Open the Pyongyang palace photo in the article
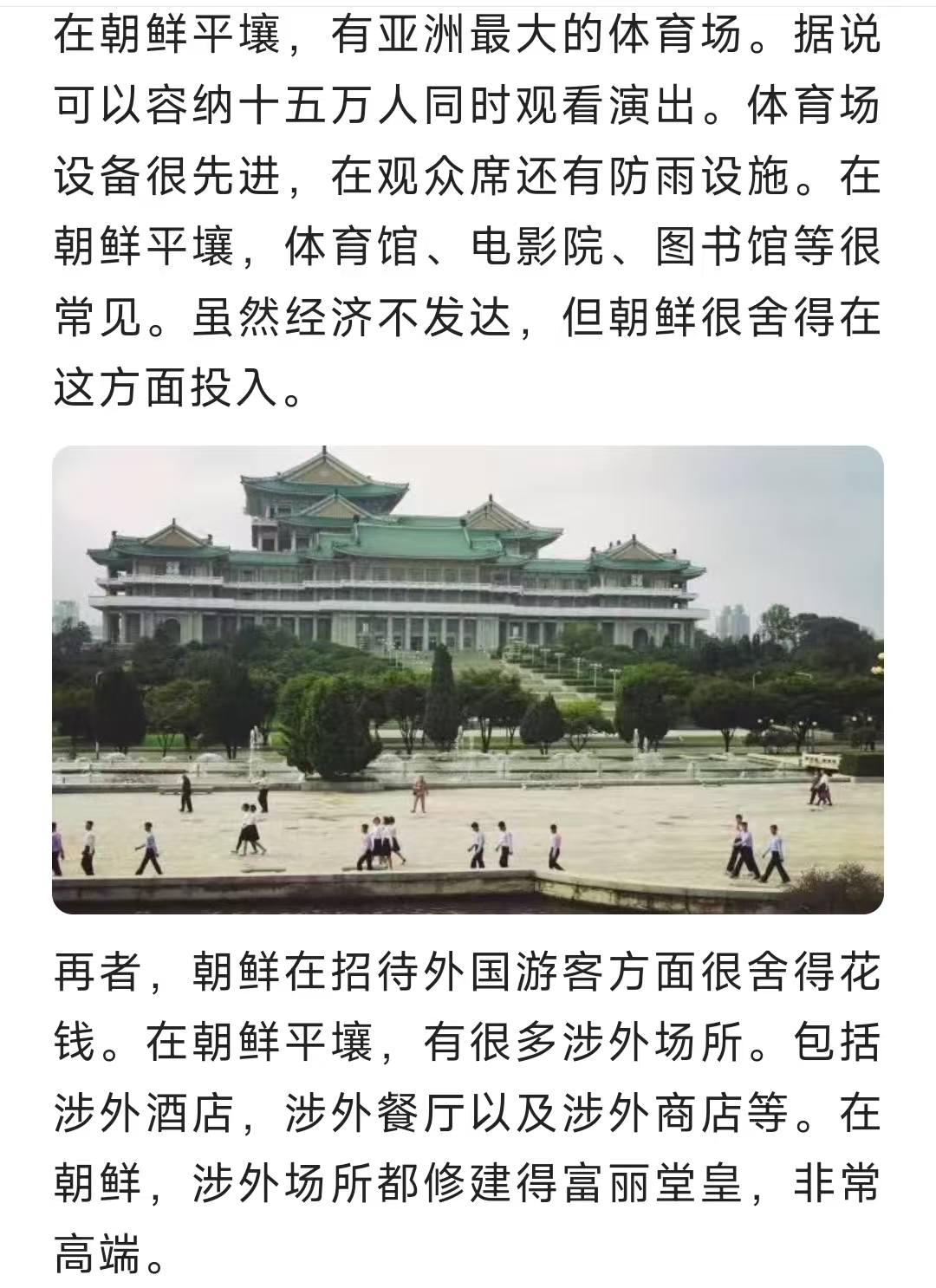The width and height of the screenshot is (936, 1288). [x=468, y=679]
